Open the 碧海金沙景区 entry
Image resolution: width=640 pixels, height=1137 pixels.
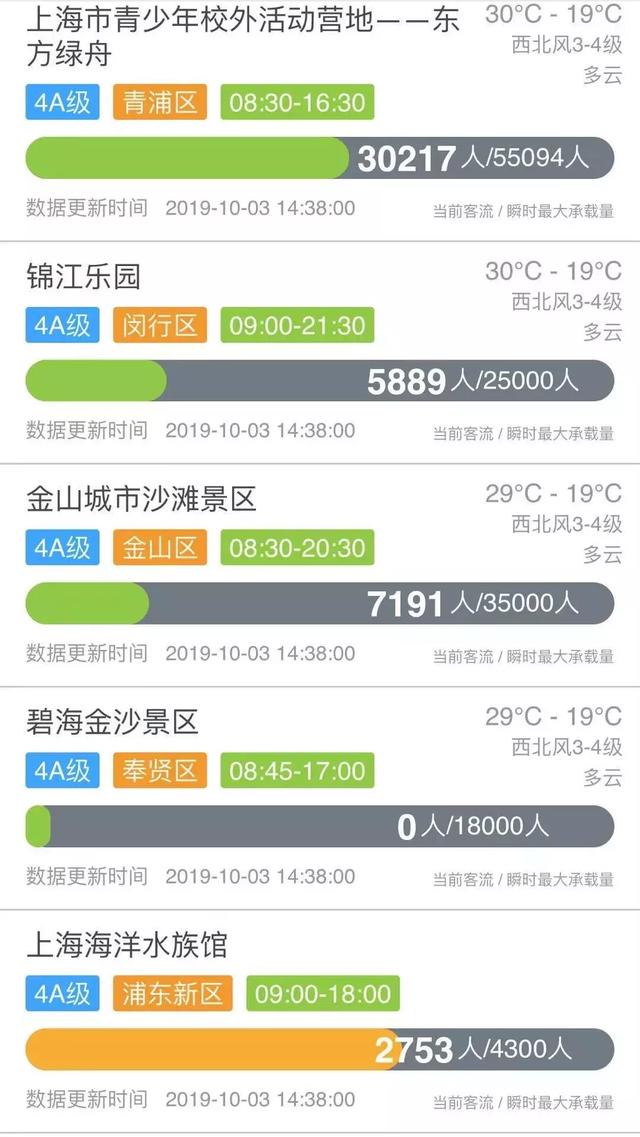[x=112, y=722]
